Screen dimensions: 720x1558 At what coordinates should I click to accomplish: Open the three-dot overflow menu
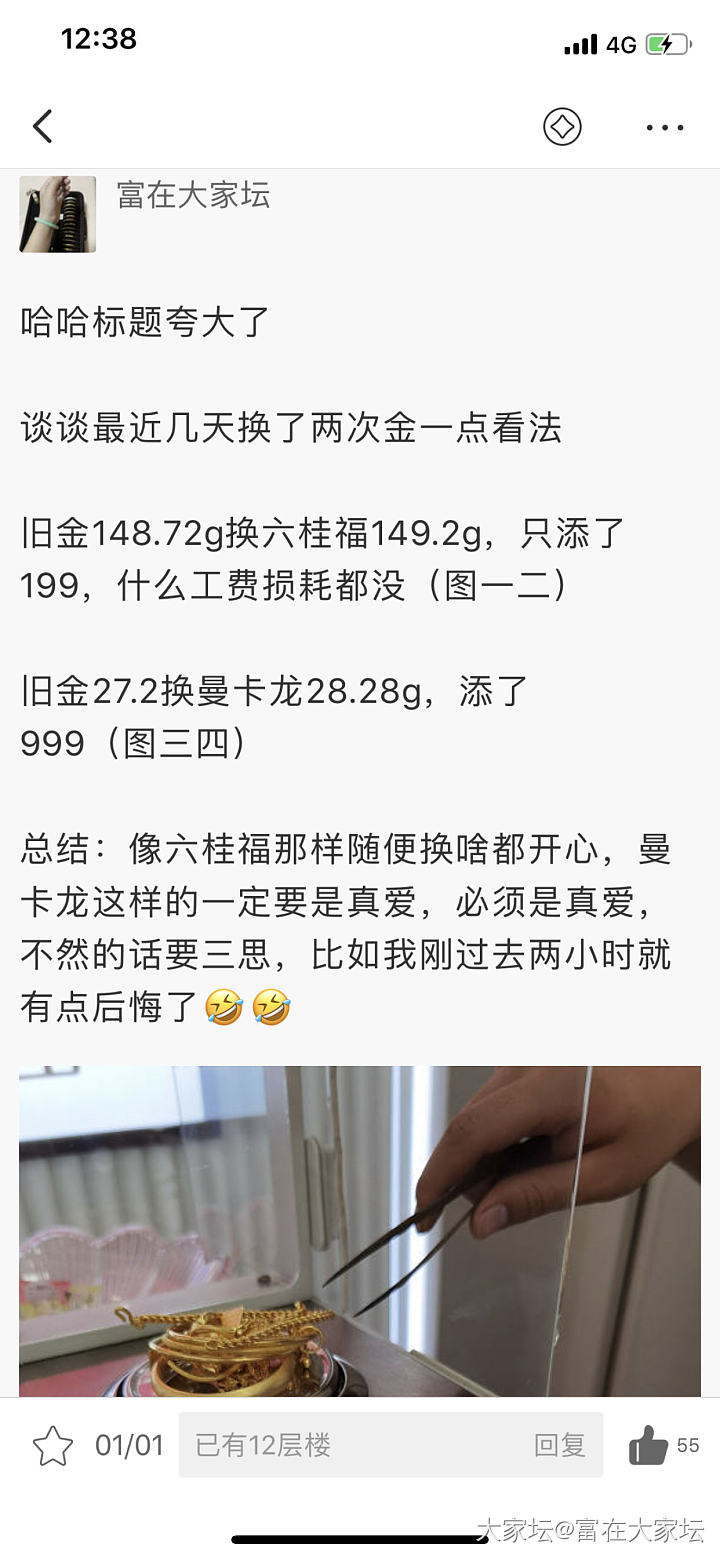tap(665, 127)
